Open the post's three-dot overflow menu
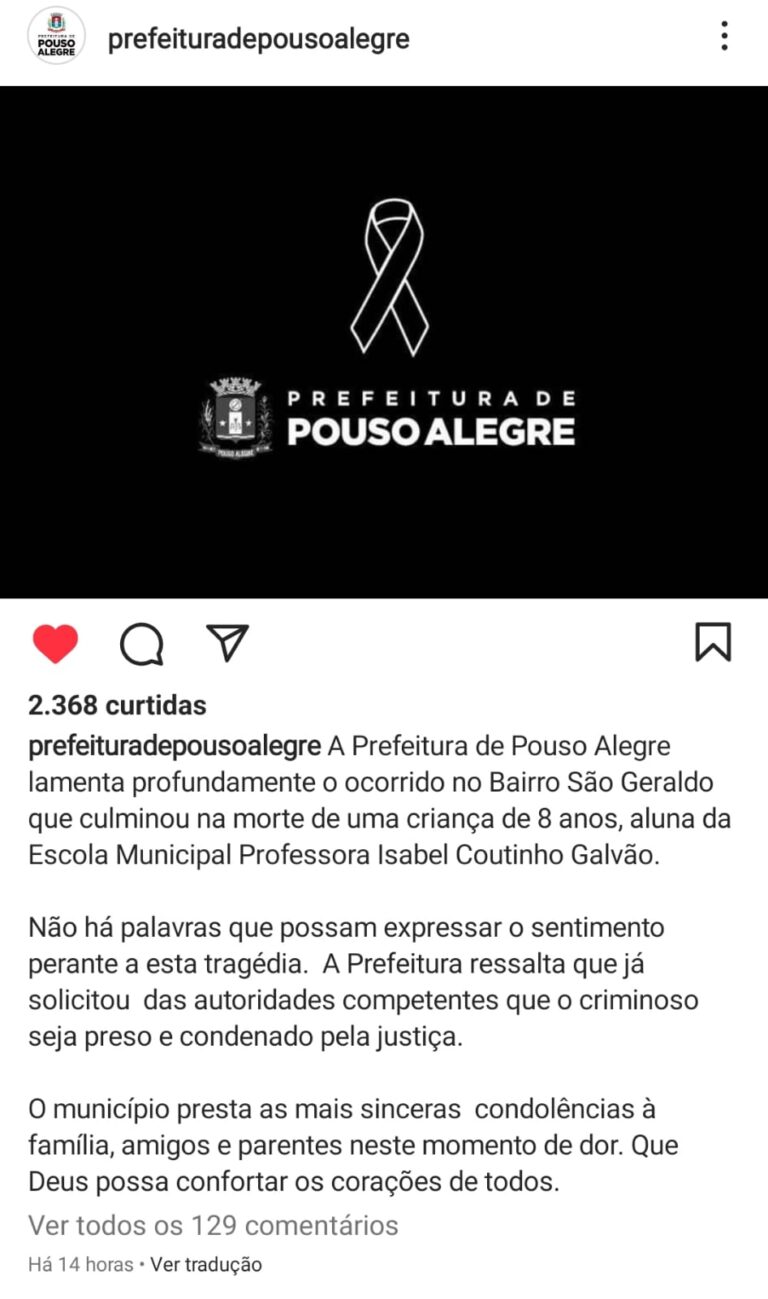 724,37
